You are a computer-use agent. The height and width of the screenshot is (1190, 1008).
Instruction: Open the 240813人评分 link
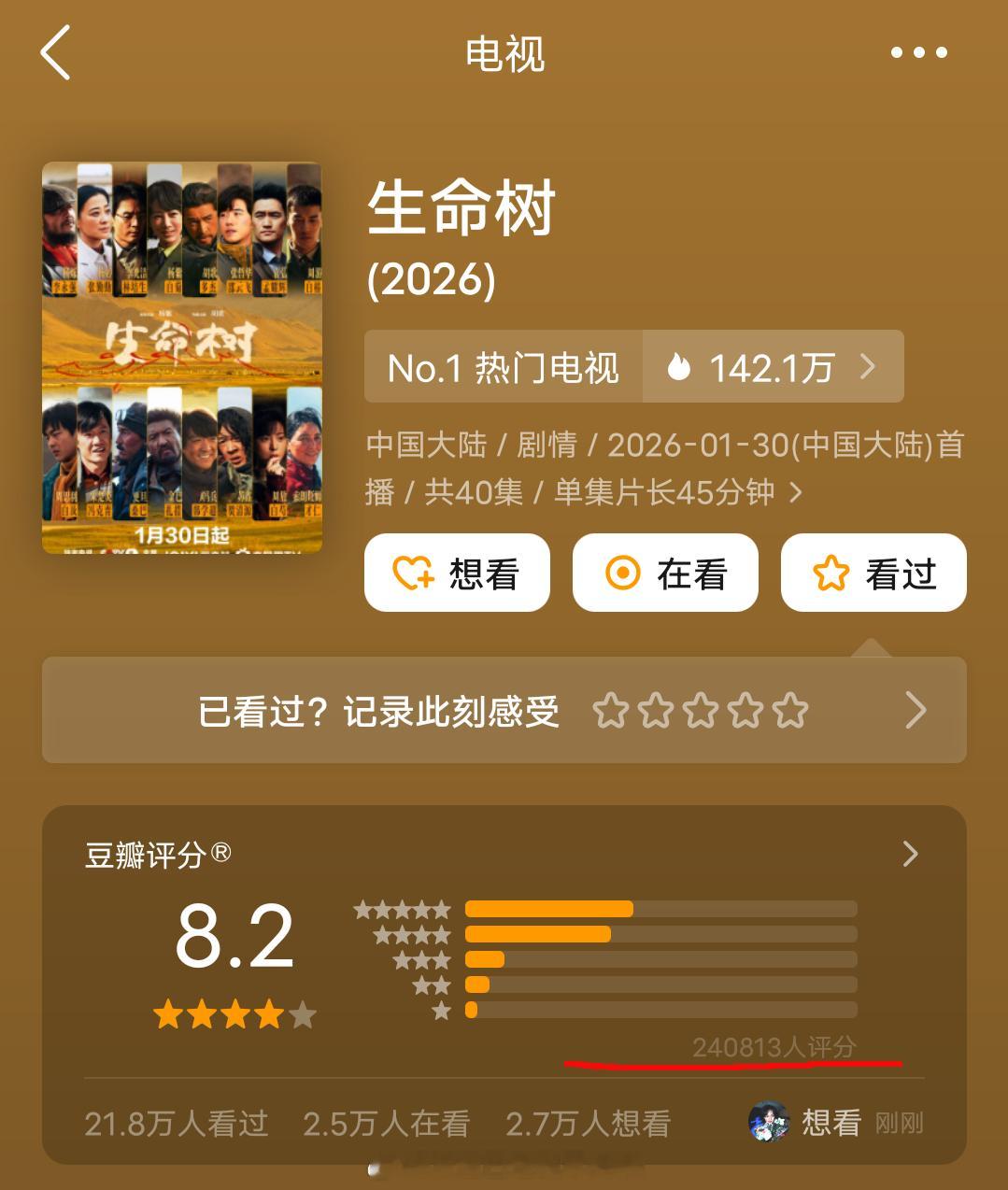780,1048
